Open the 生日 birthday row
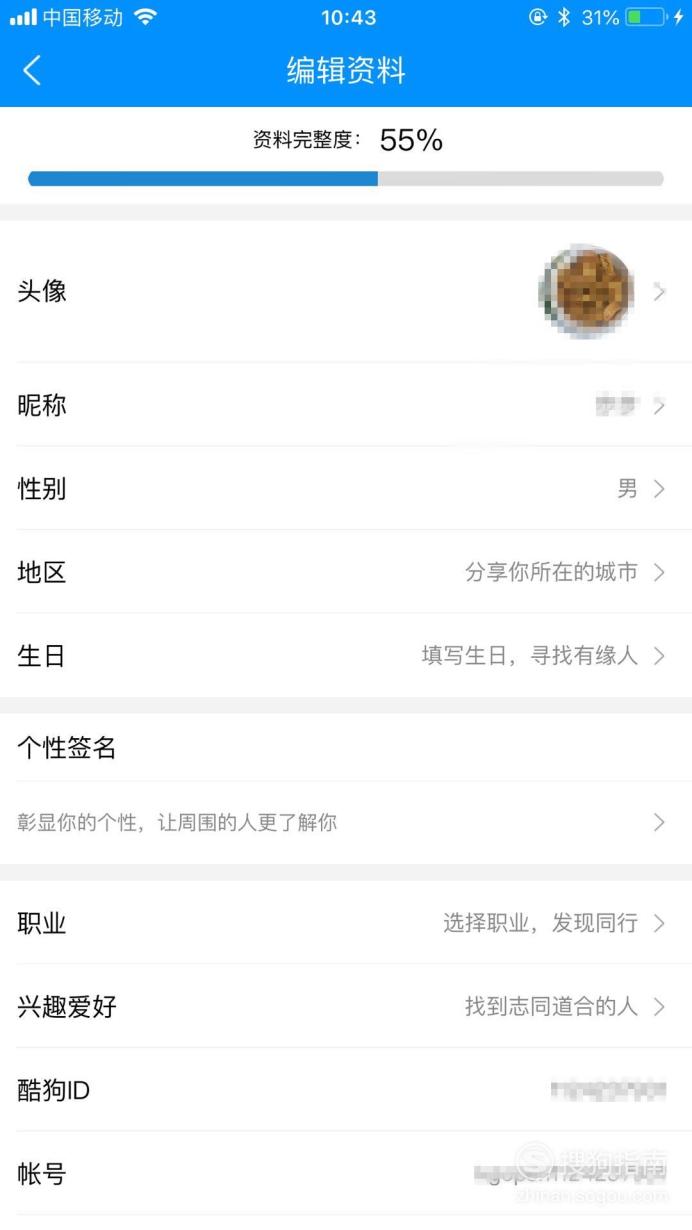The height and width of the screenshot is (1230, 692). point(346,656)
